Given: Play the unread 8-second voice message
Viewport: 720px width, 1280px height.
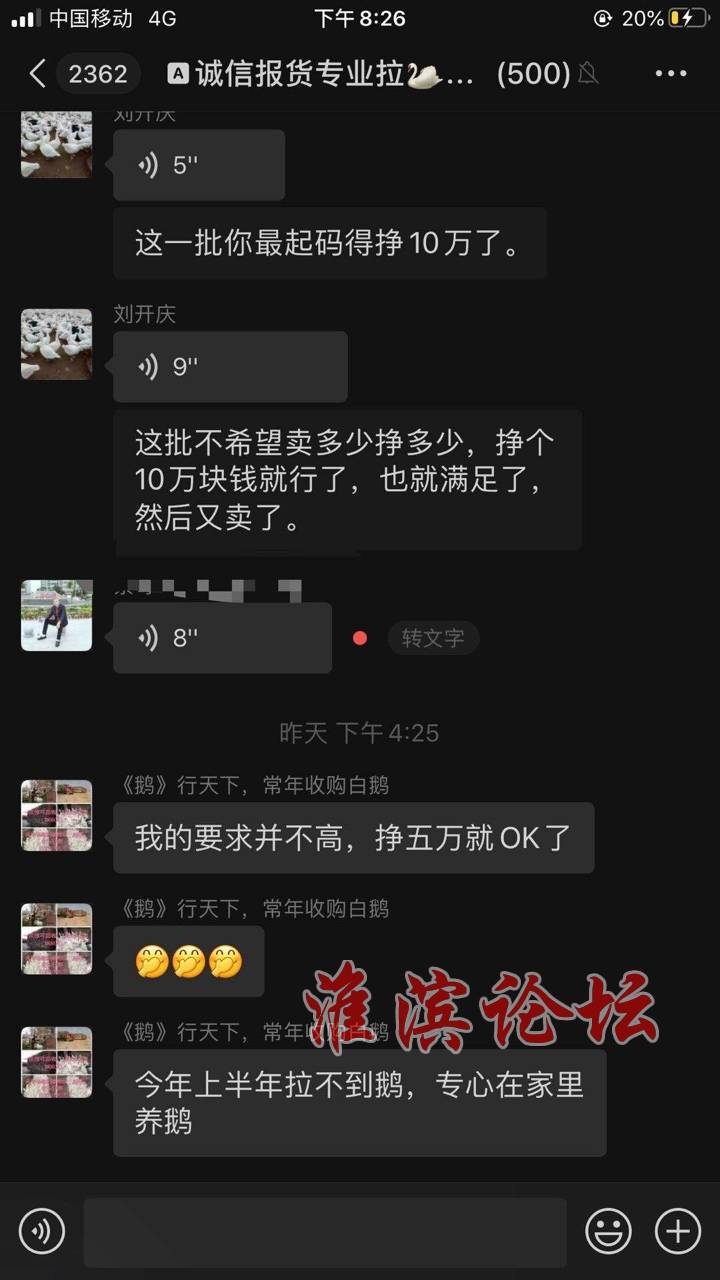Looking at the screenshot, I should [x=222, y=638].
